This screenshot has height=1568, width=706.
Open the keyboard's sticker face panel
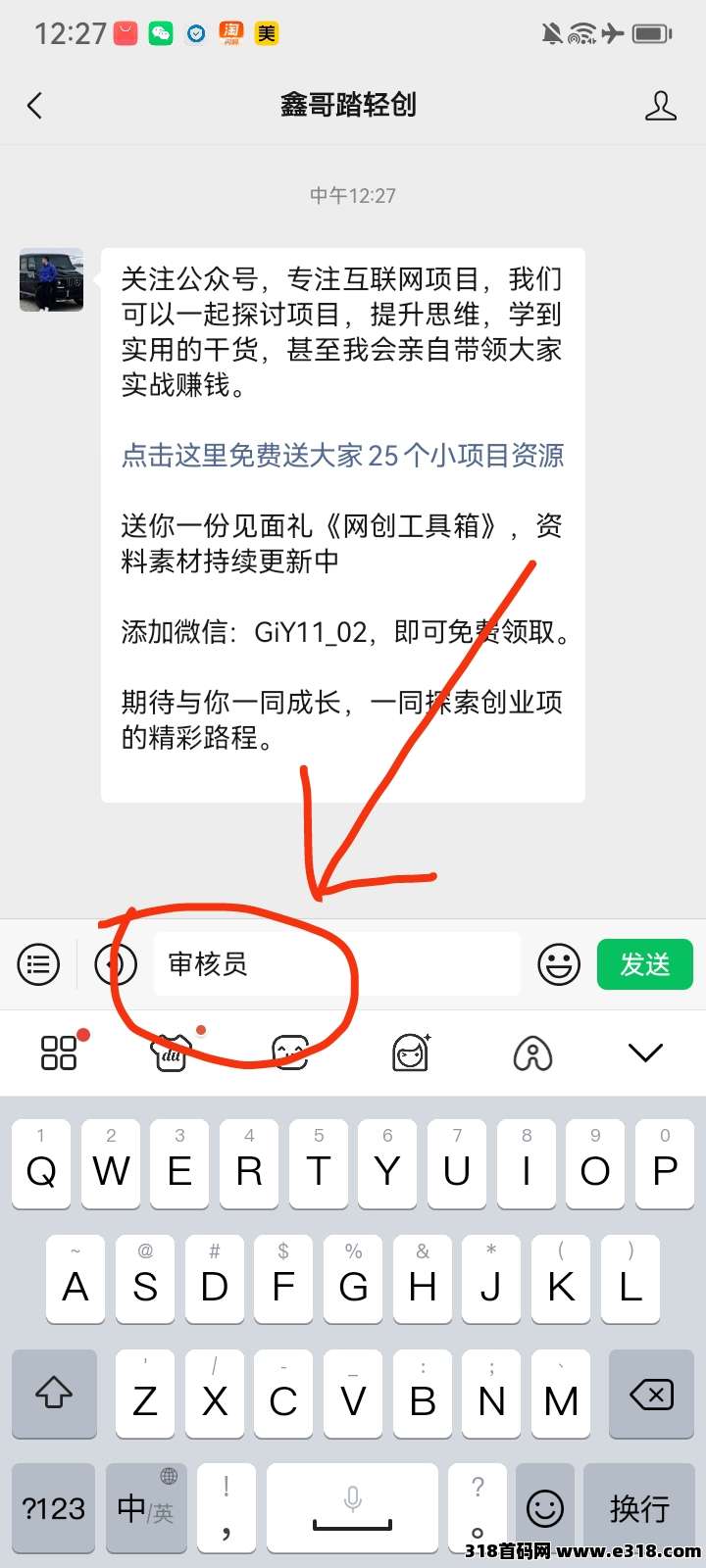click(x=411, y=1053)
